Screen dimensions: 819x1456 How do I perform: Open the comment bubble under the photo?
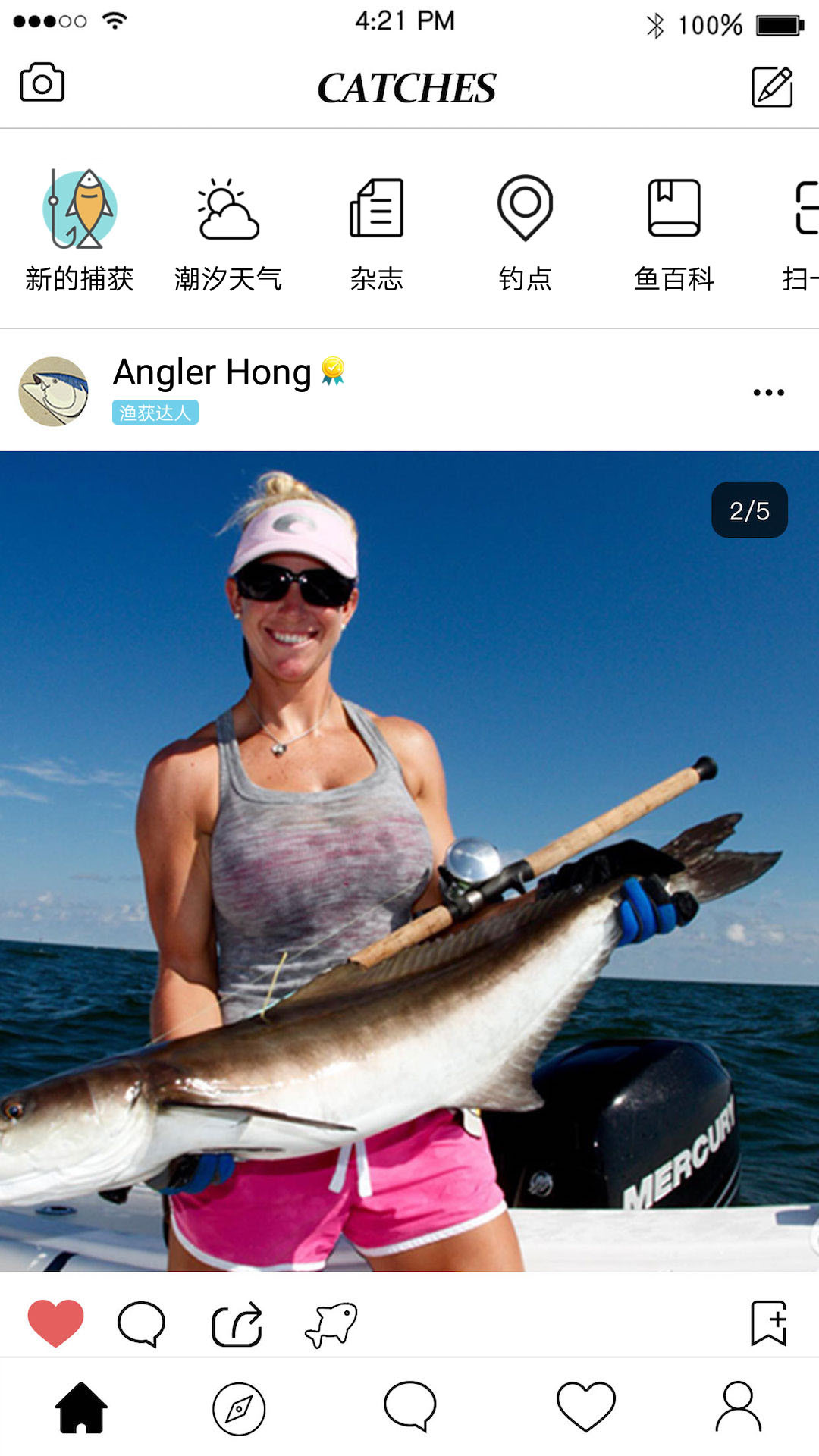point(142,1323)
